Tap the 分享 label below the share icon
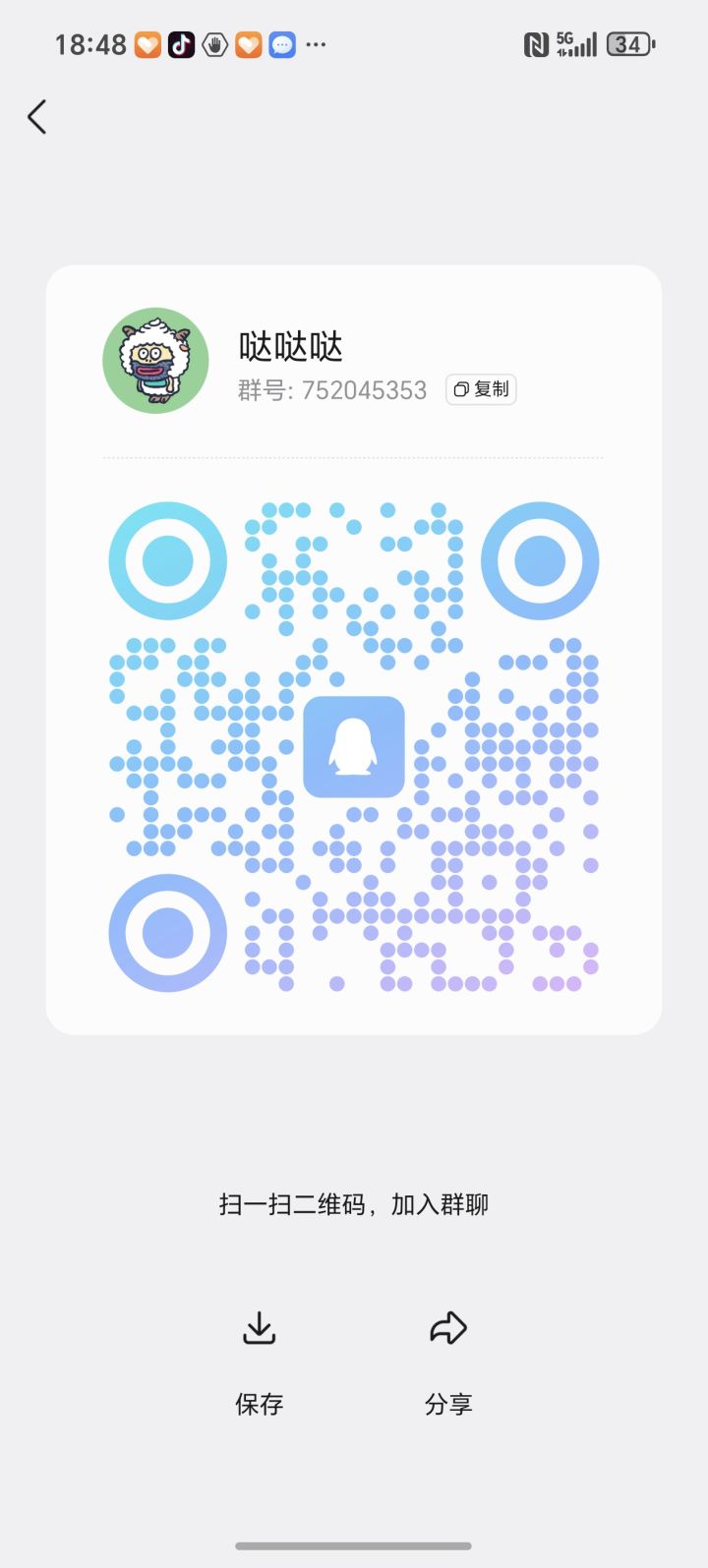The width and height of the screenshot is (708, 1568). (x=448, y=1404)
